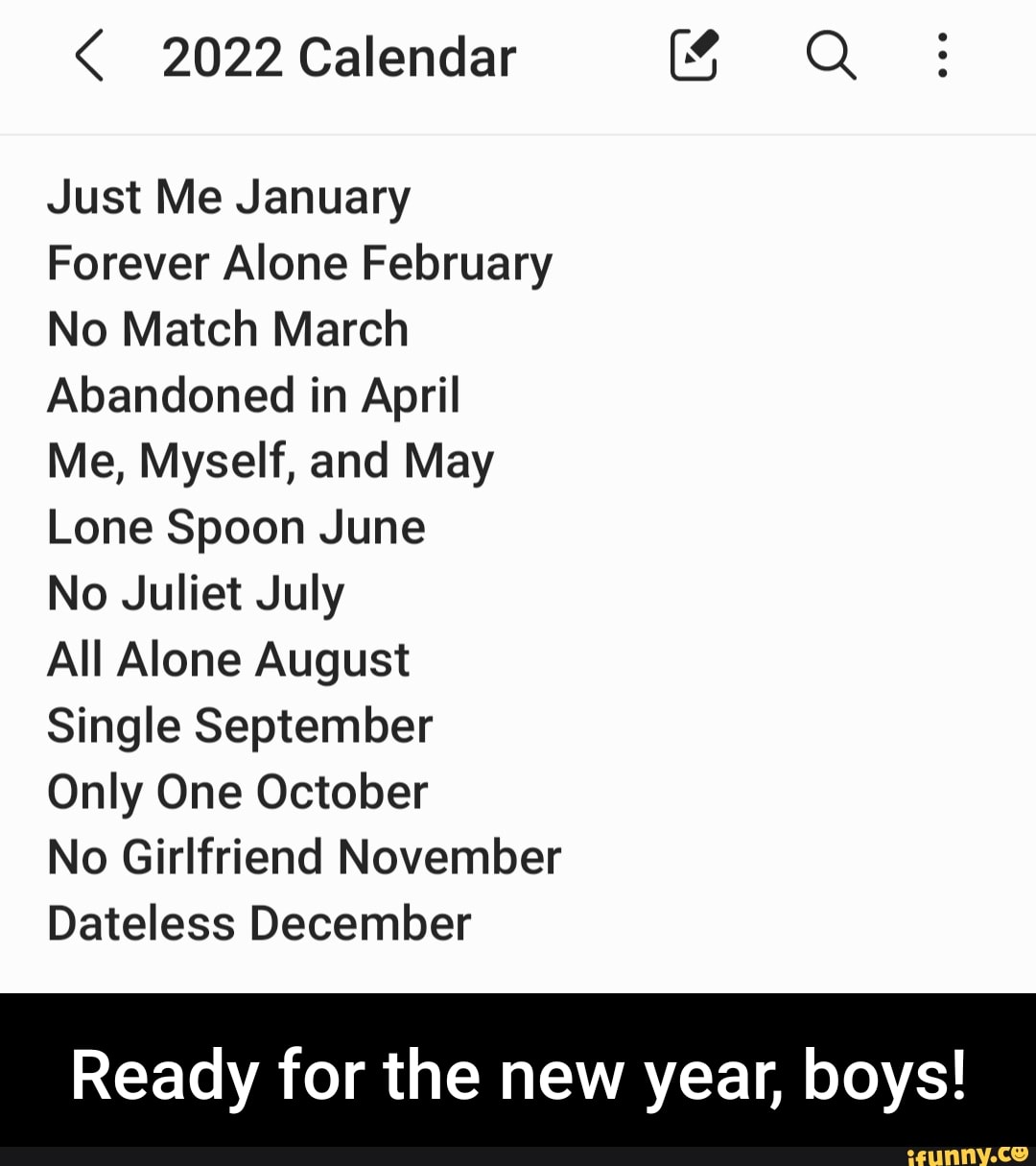This screenshot has height=1166, width=1036.
Task: Open the three-dot overflow menu icon
Action: click(941, 55)
